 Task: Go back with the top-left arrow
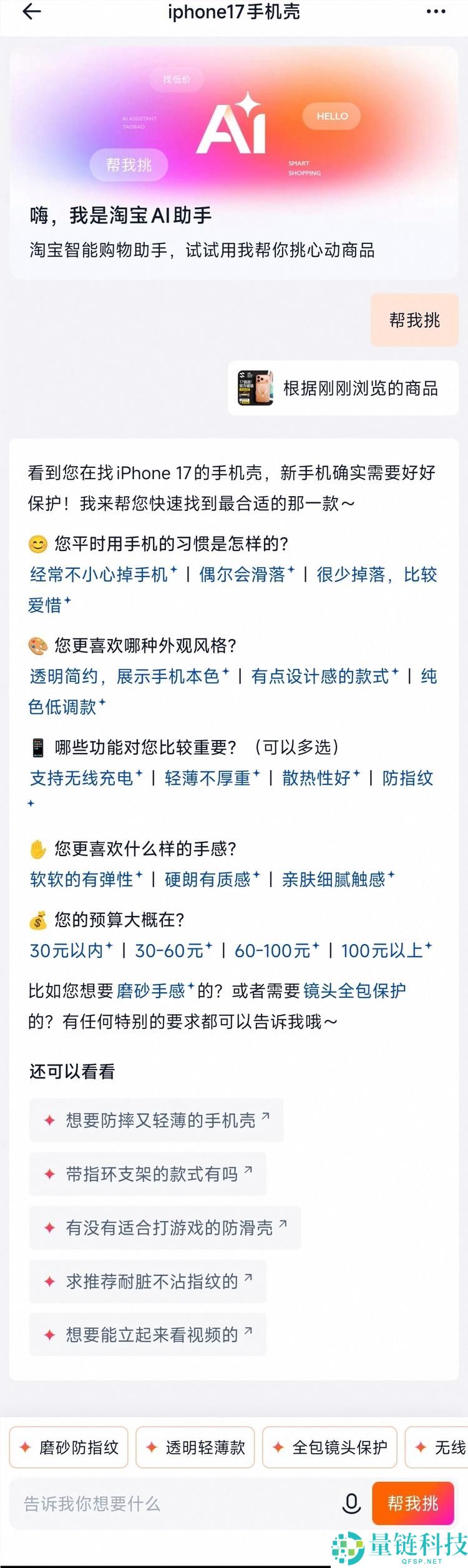click(31, 12)
